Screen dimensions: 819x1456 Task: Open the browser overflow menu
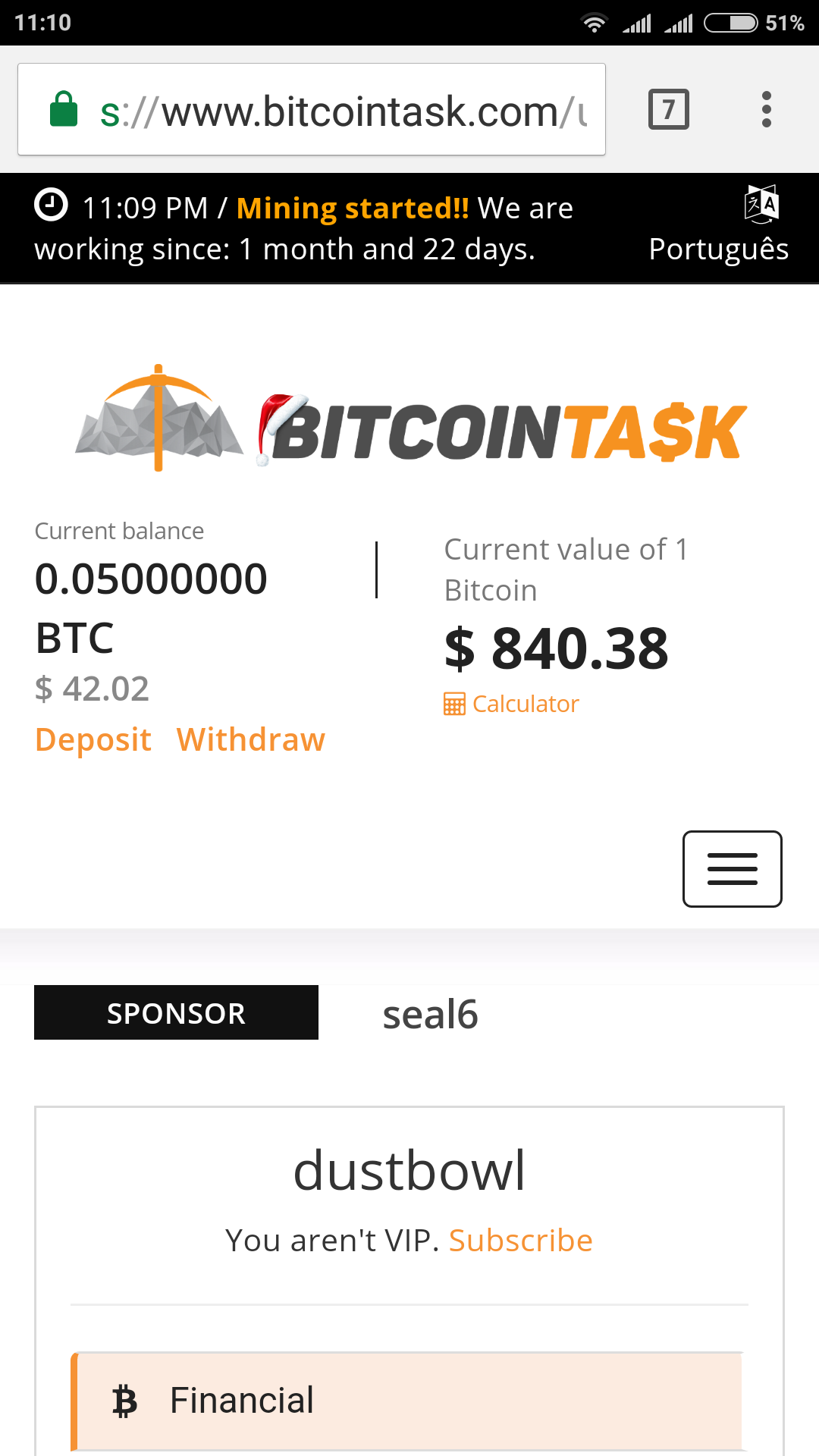pyautogui.click(x=767, y=110)
